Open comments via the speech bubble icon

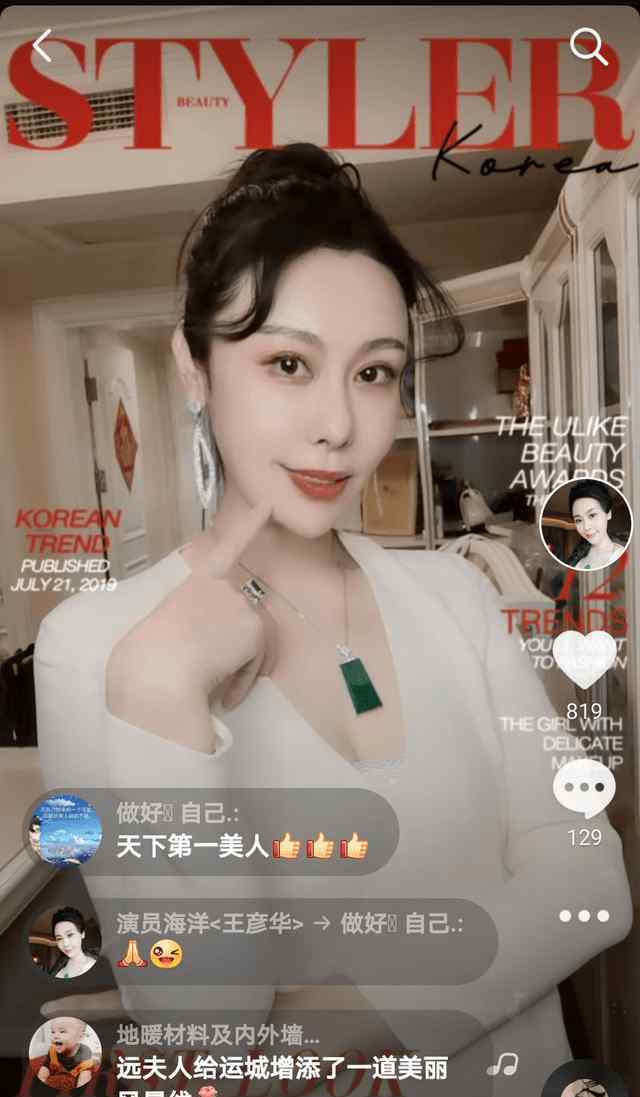click(585, 789)
